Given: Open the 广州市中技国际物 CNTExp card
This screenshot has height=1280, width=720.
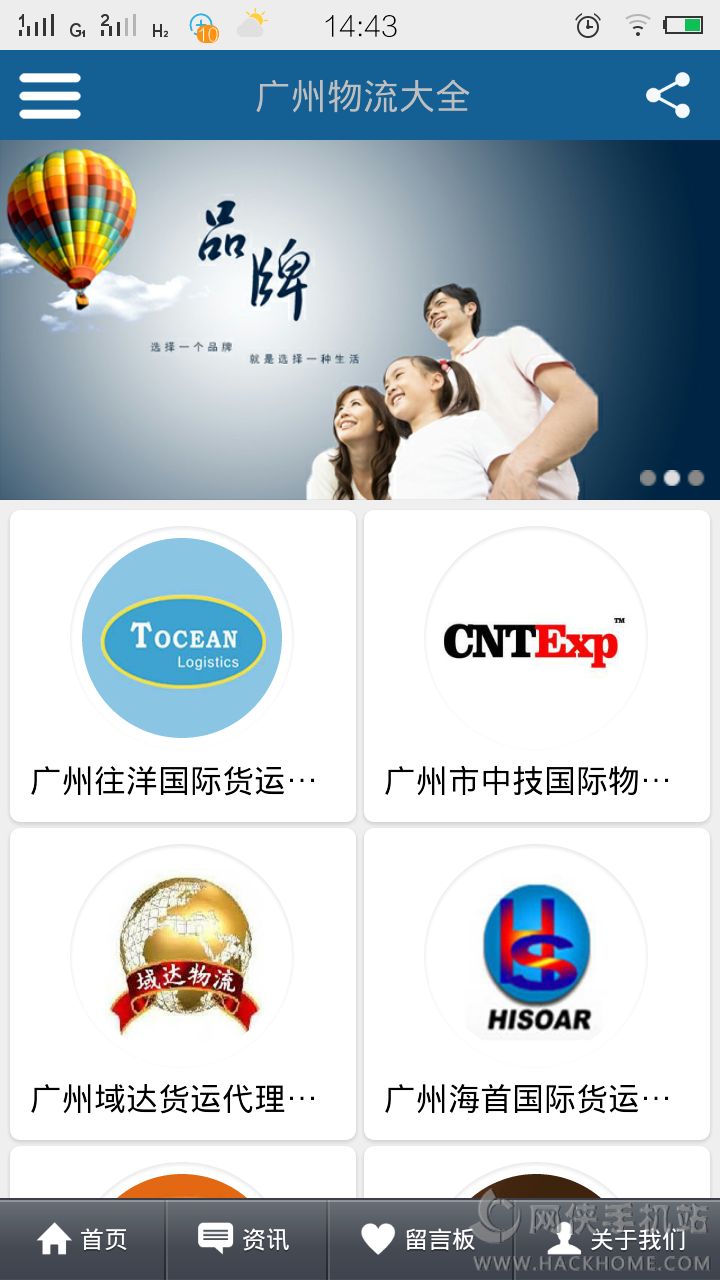Looking at the screenshot, I should [x=537, y=666].
